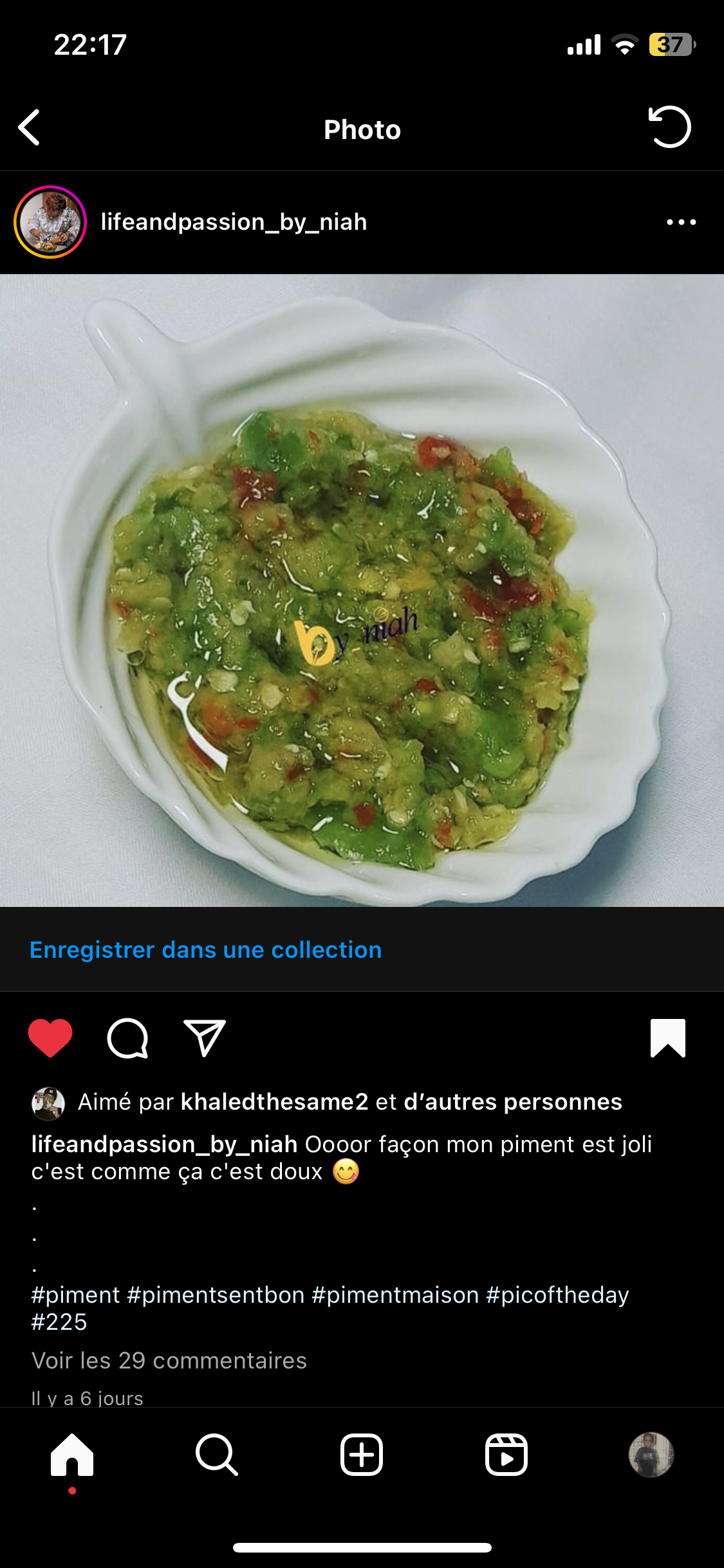The image size is (724, 1568).
Task: Switch to the Reels tab
Action: [x=506, y=1455]
